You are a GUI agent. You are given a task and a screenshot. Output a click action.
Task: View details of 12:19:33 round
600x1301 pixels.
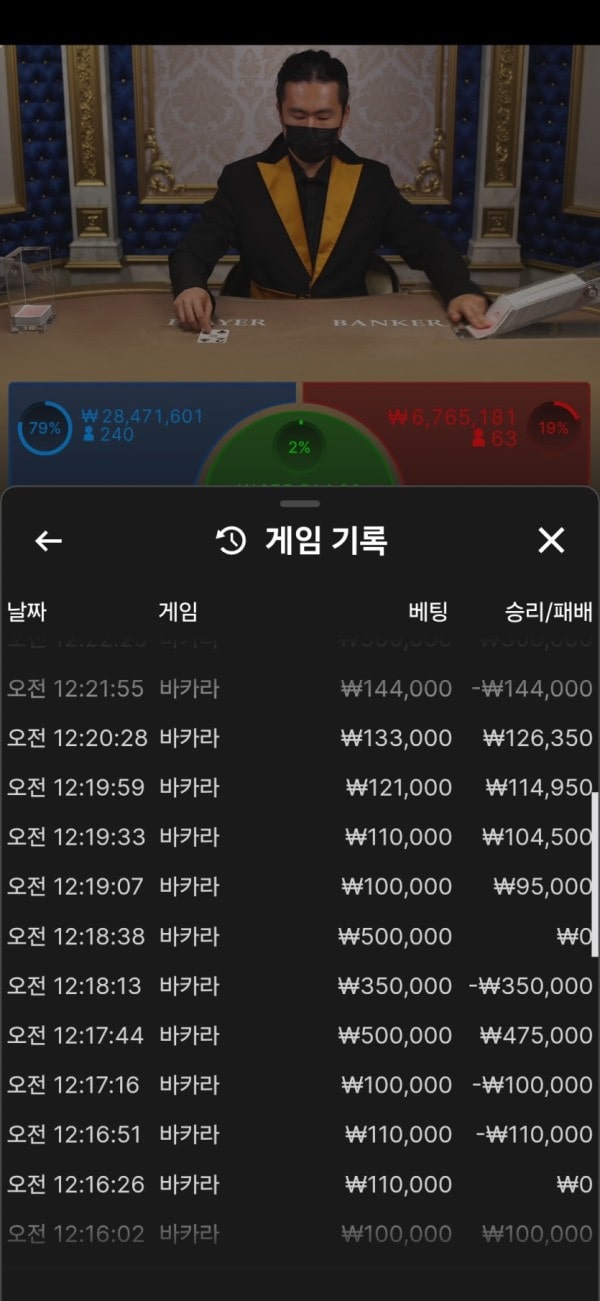[300, 836]
